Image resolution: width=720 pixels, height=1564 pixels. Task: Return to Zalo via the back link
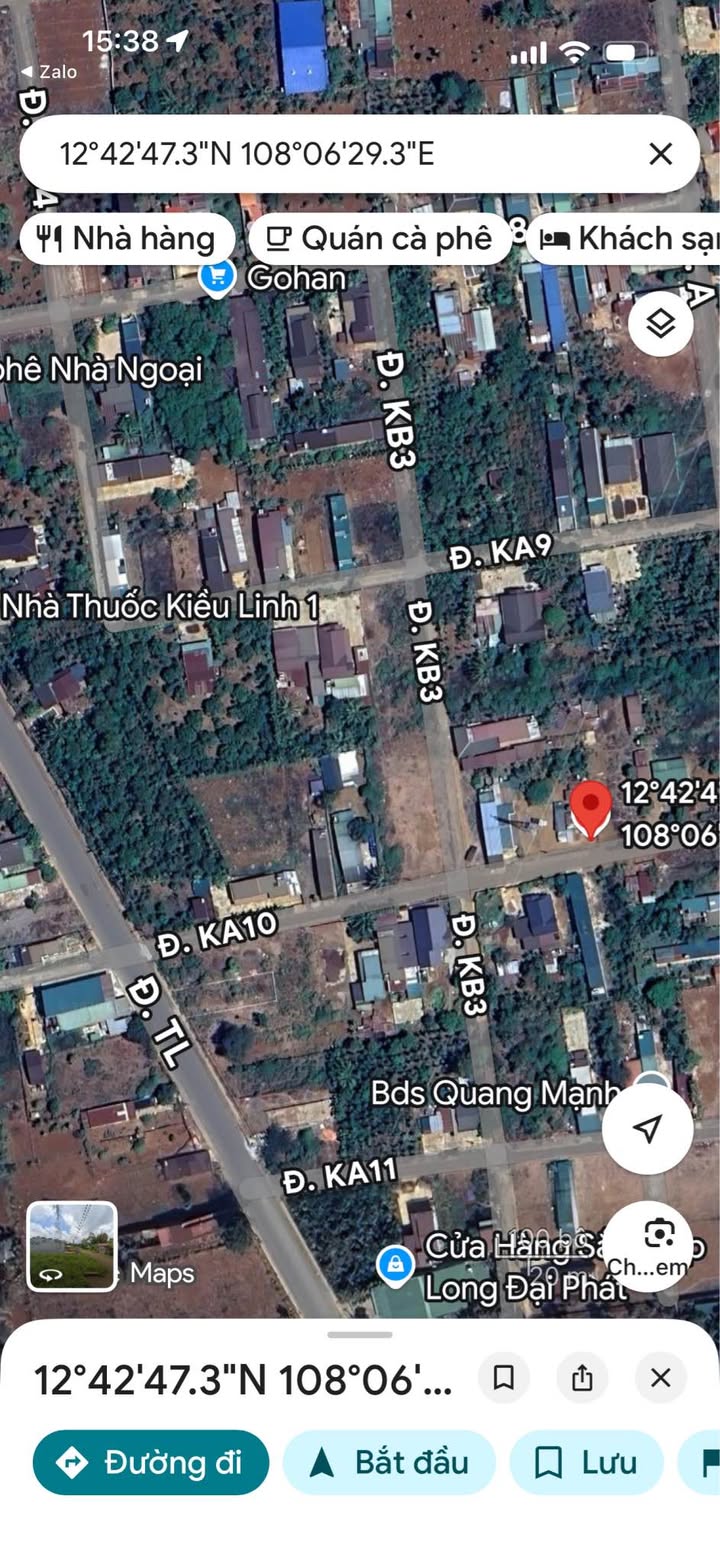[x=48, y=72]
